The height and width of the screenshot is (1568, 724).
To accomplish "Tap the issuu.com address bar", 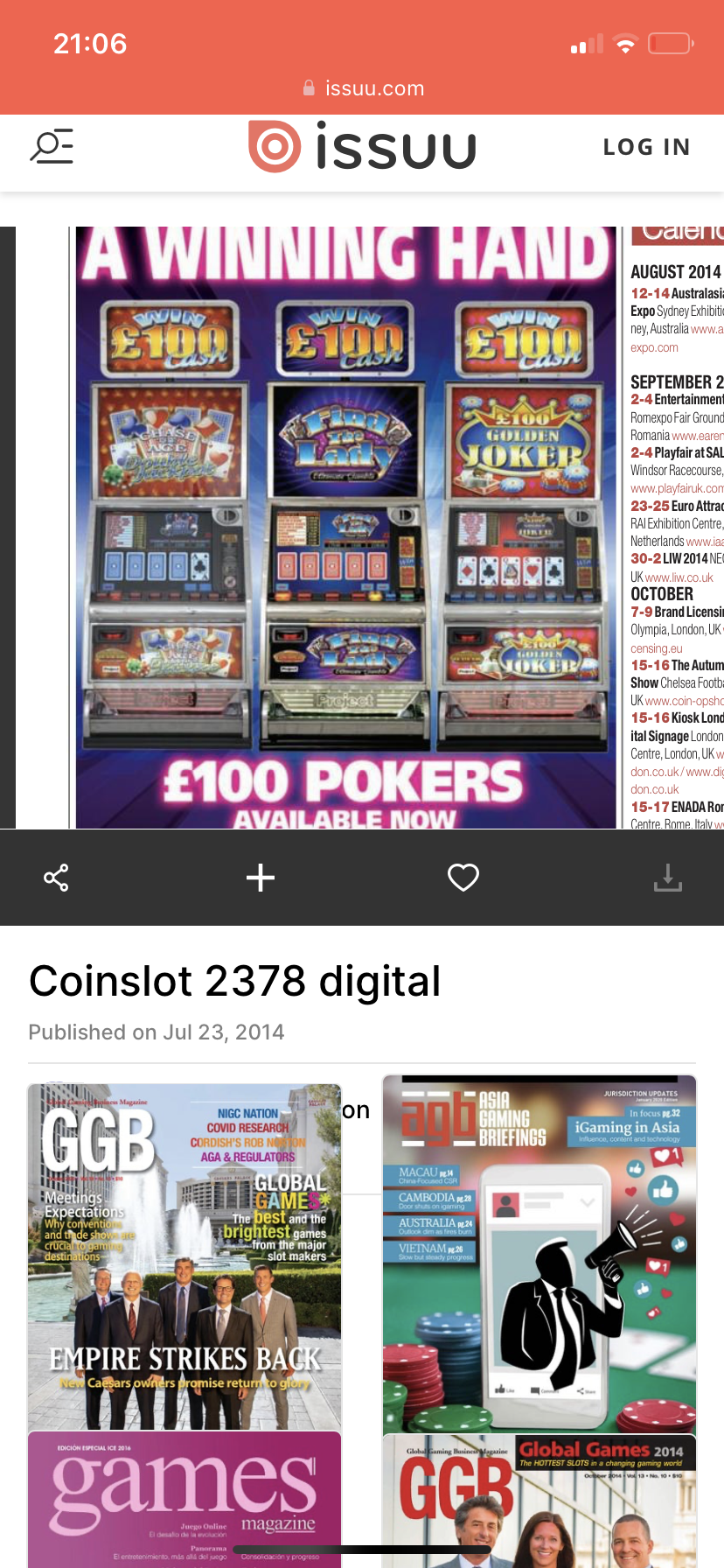I will [362, 88].
